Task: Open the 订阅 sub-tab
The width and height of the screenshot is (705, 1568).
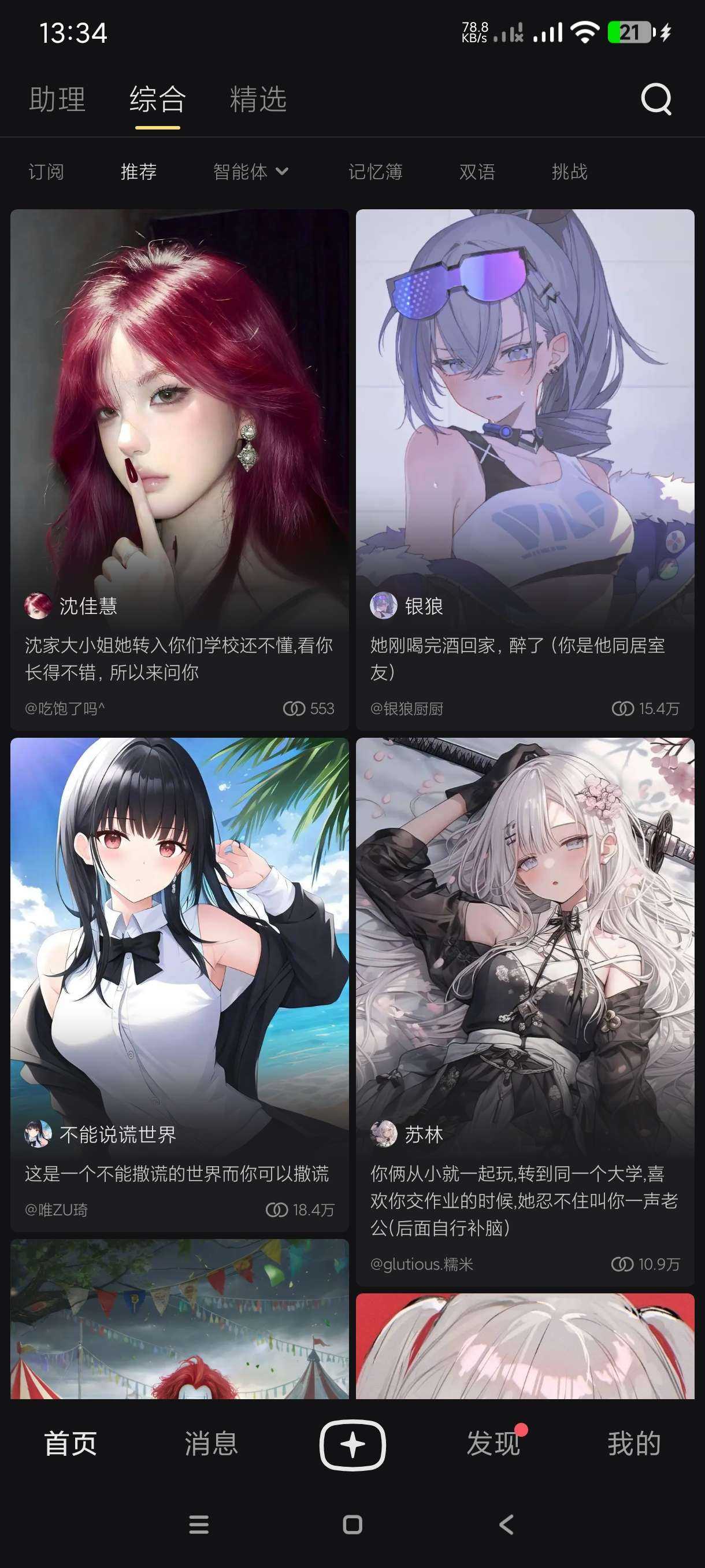Action: (x=46, y=172)
